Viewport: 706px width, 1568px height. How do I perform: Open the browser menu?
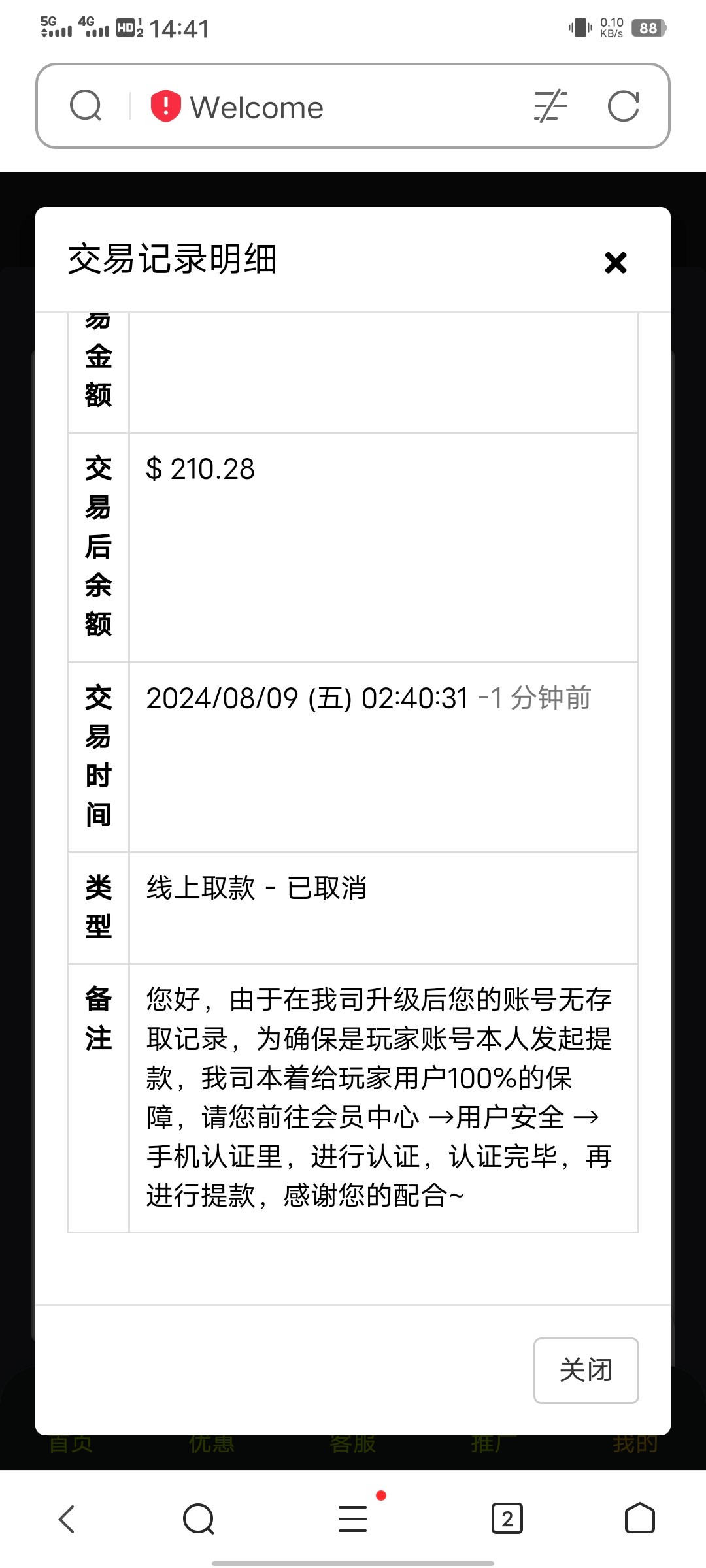pos(353,1518)
